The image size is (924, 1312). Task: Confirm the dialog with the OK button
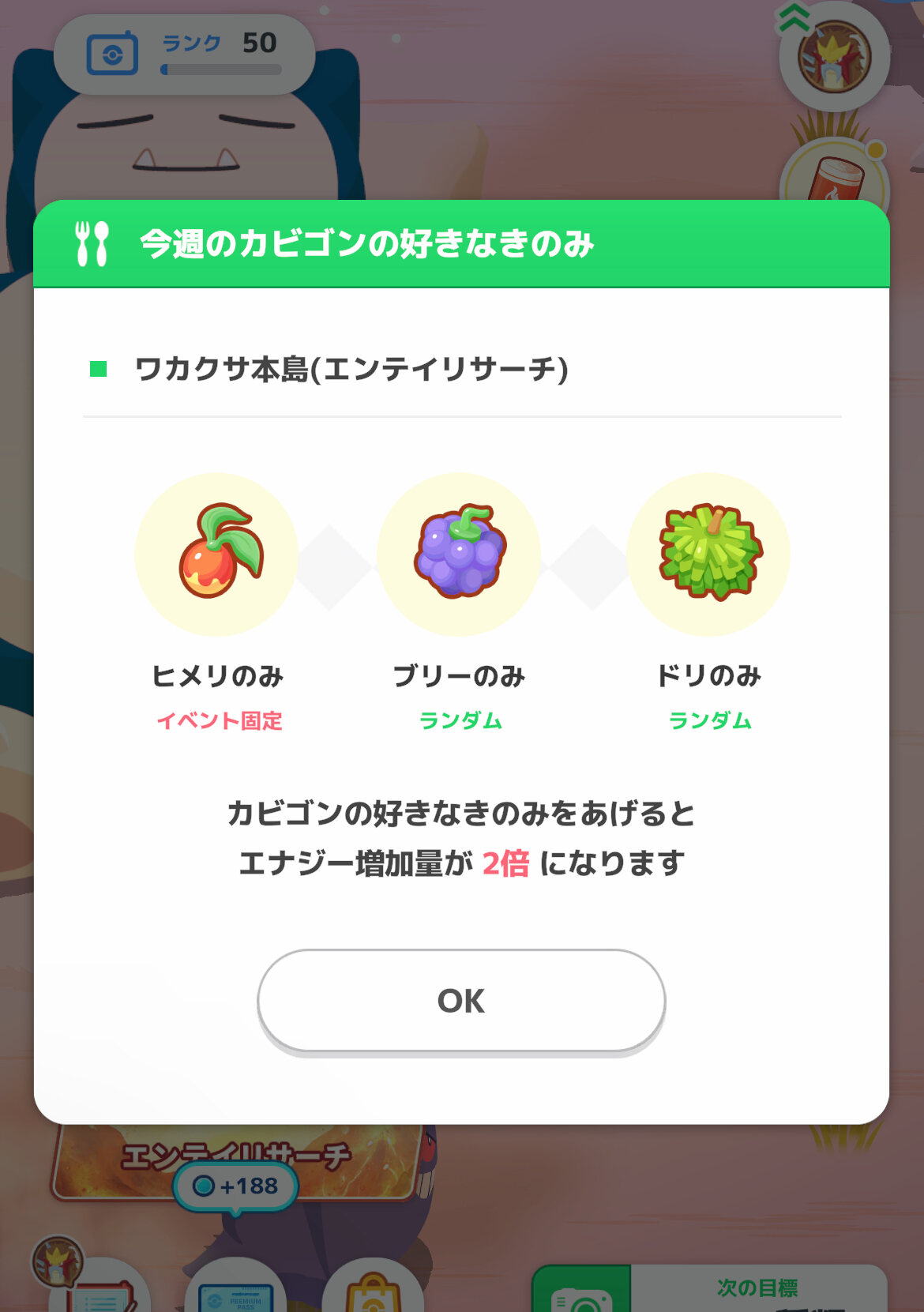coord(461,1001)
